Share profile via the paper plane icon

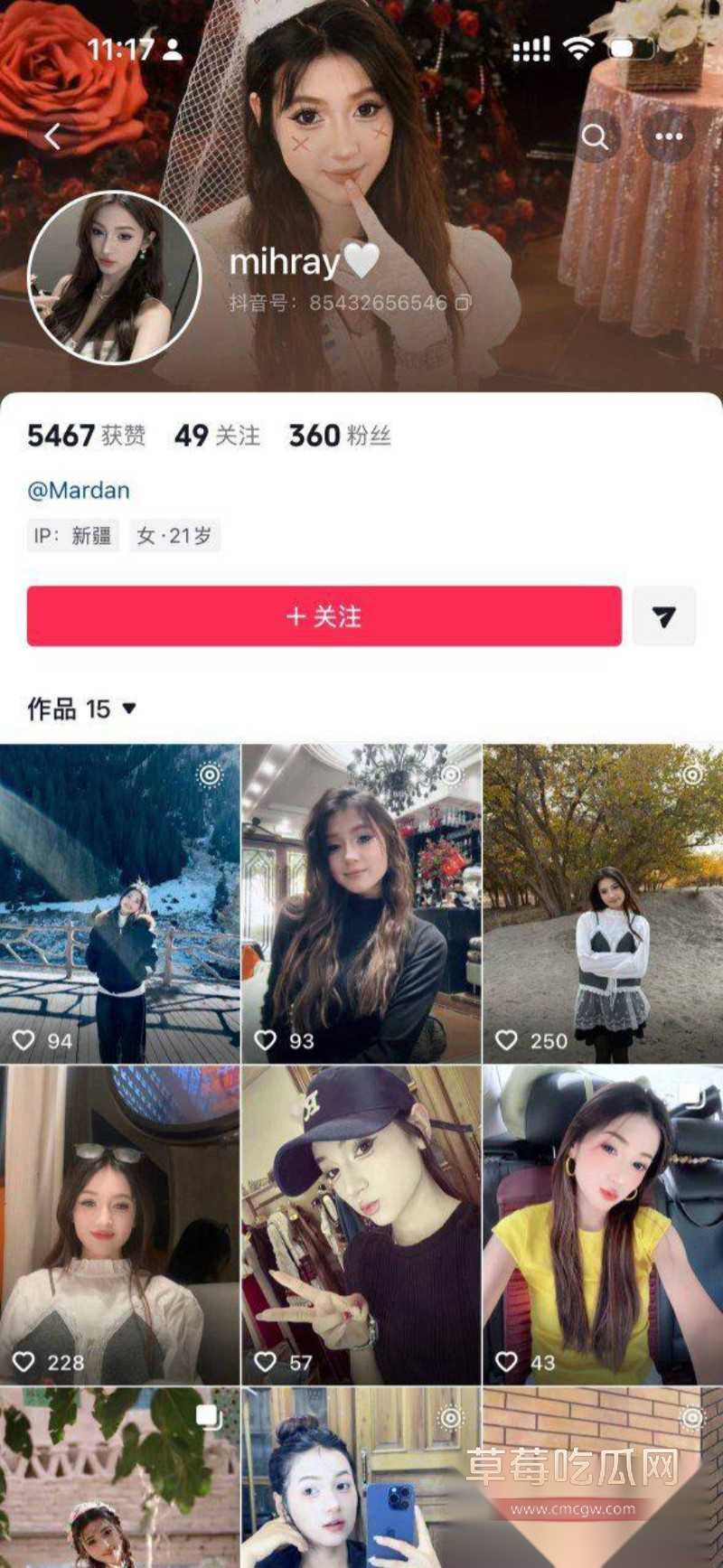pos(666,616)
